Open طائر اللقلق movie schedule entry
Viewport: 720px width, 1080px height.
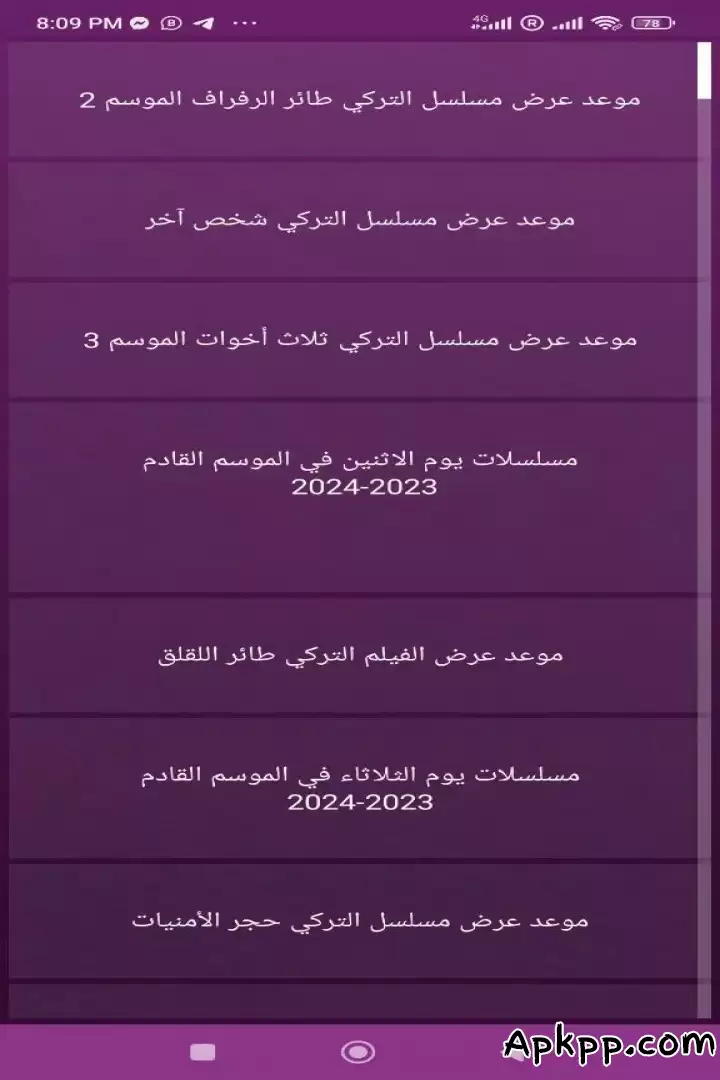tap(360, 653)
